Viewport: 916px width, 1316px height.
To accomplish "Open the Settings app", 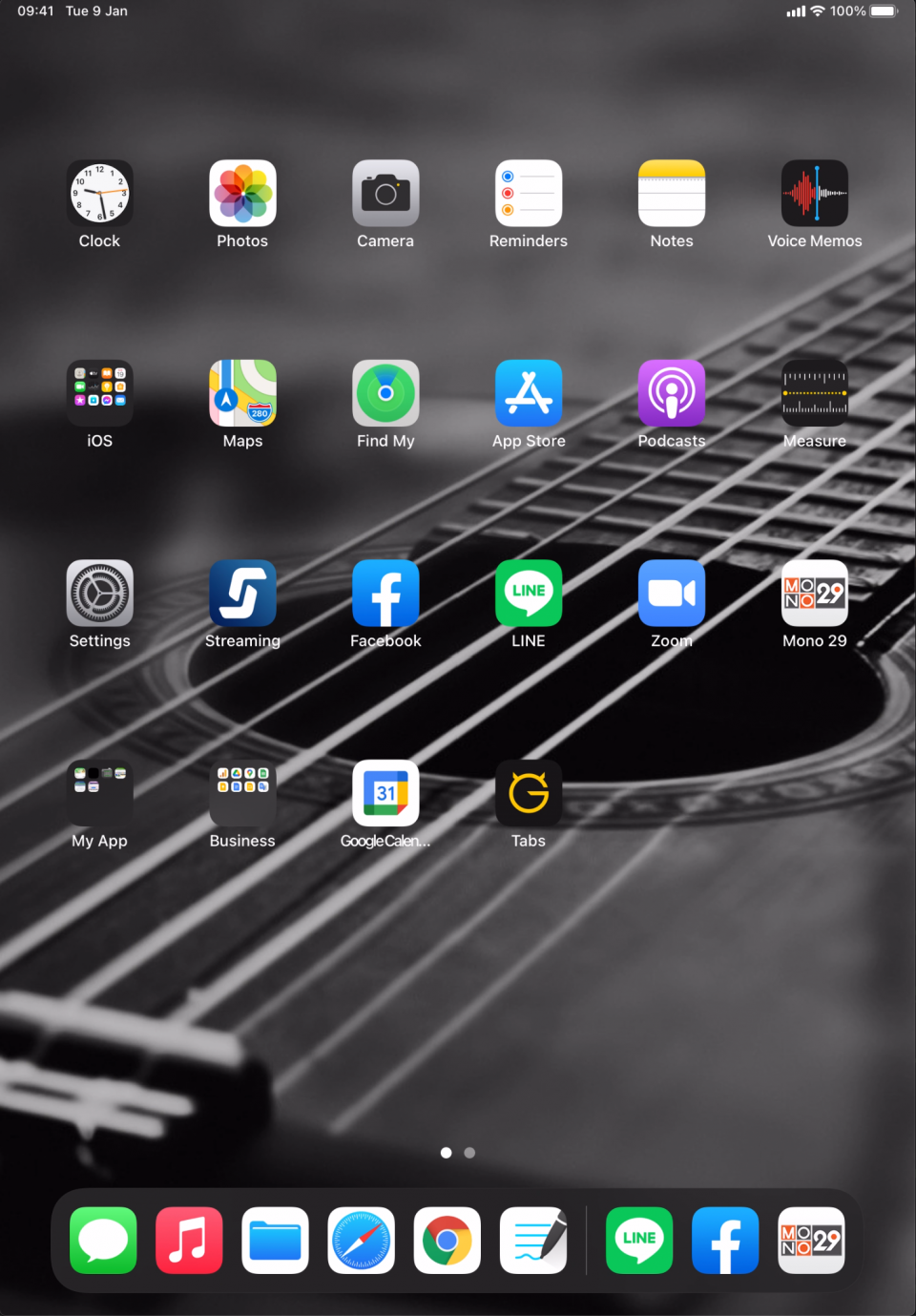I will click(99, 593).
